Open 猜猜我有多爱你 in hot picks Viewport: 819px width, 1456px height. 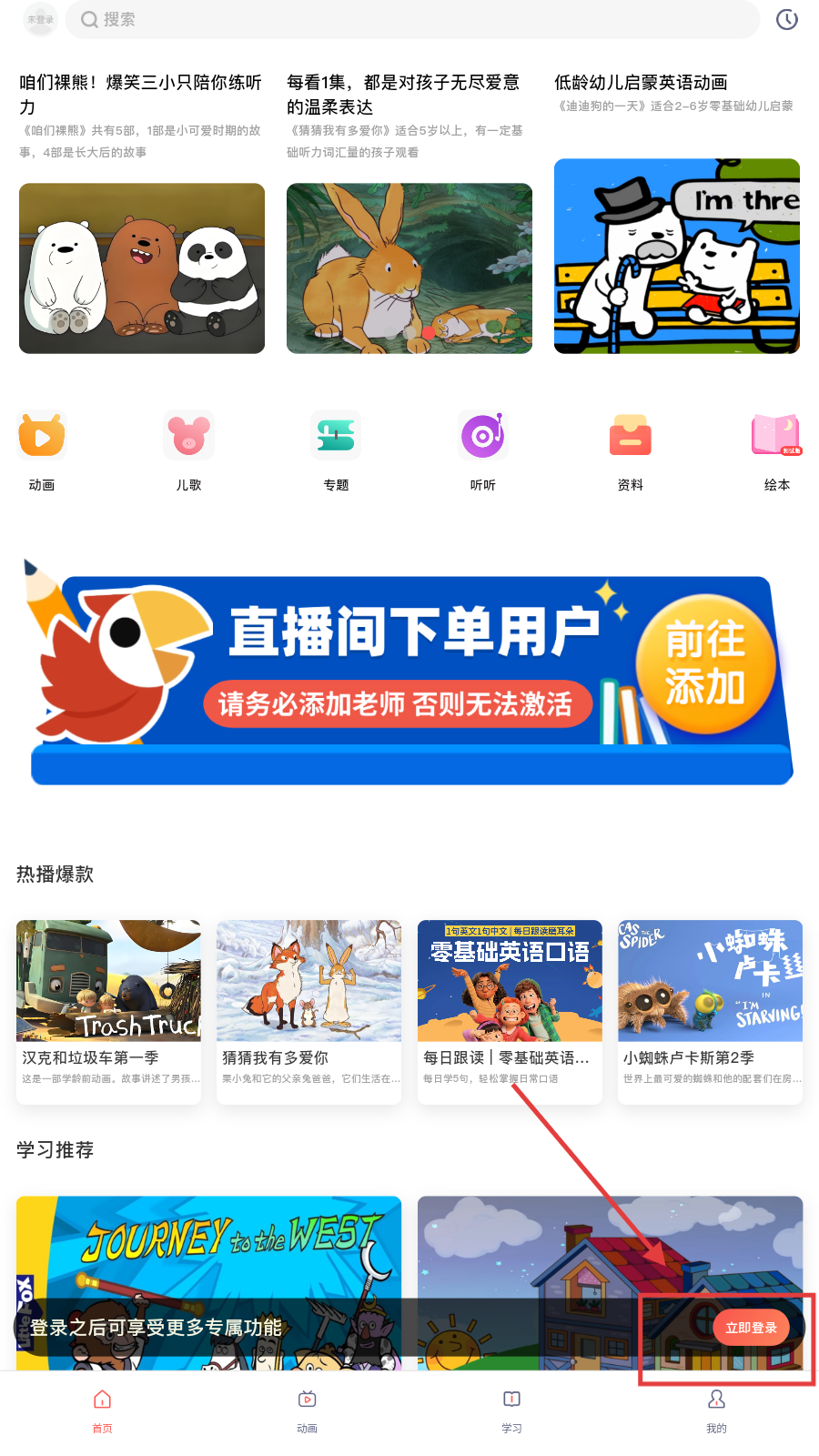308,1010
